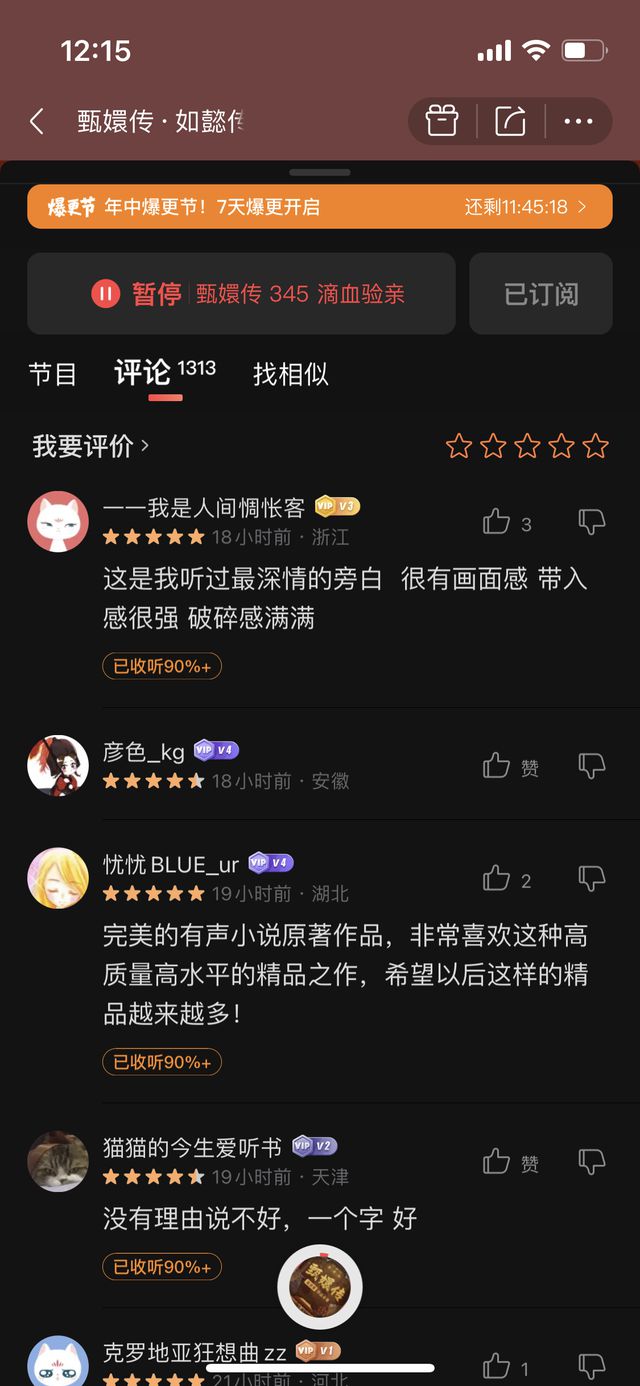This screenshot has height=1386, width=640.
Task: Open the floating 甄嬛传 player disc
Action: point(319,1288)
